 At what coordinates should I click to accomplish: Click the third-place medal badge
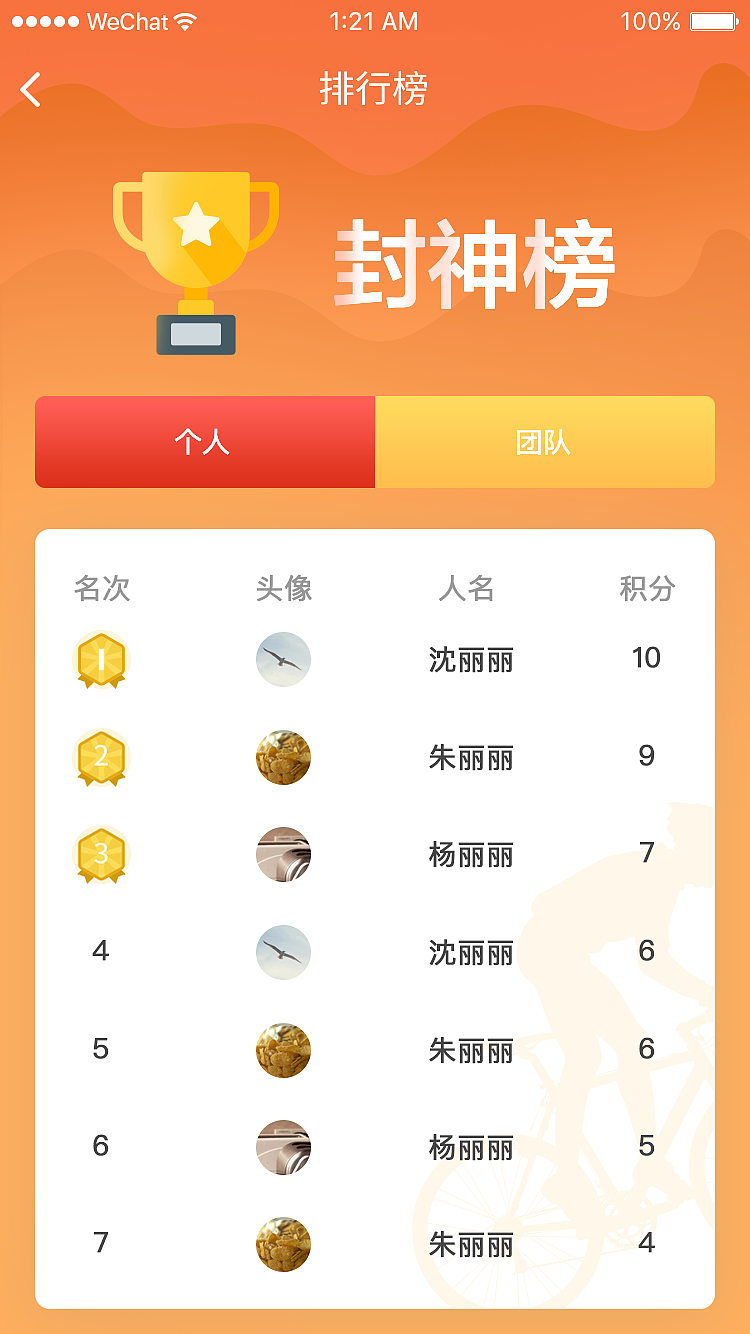(100, 855)
